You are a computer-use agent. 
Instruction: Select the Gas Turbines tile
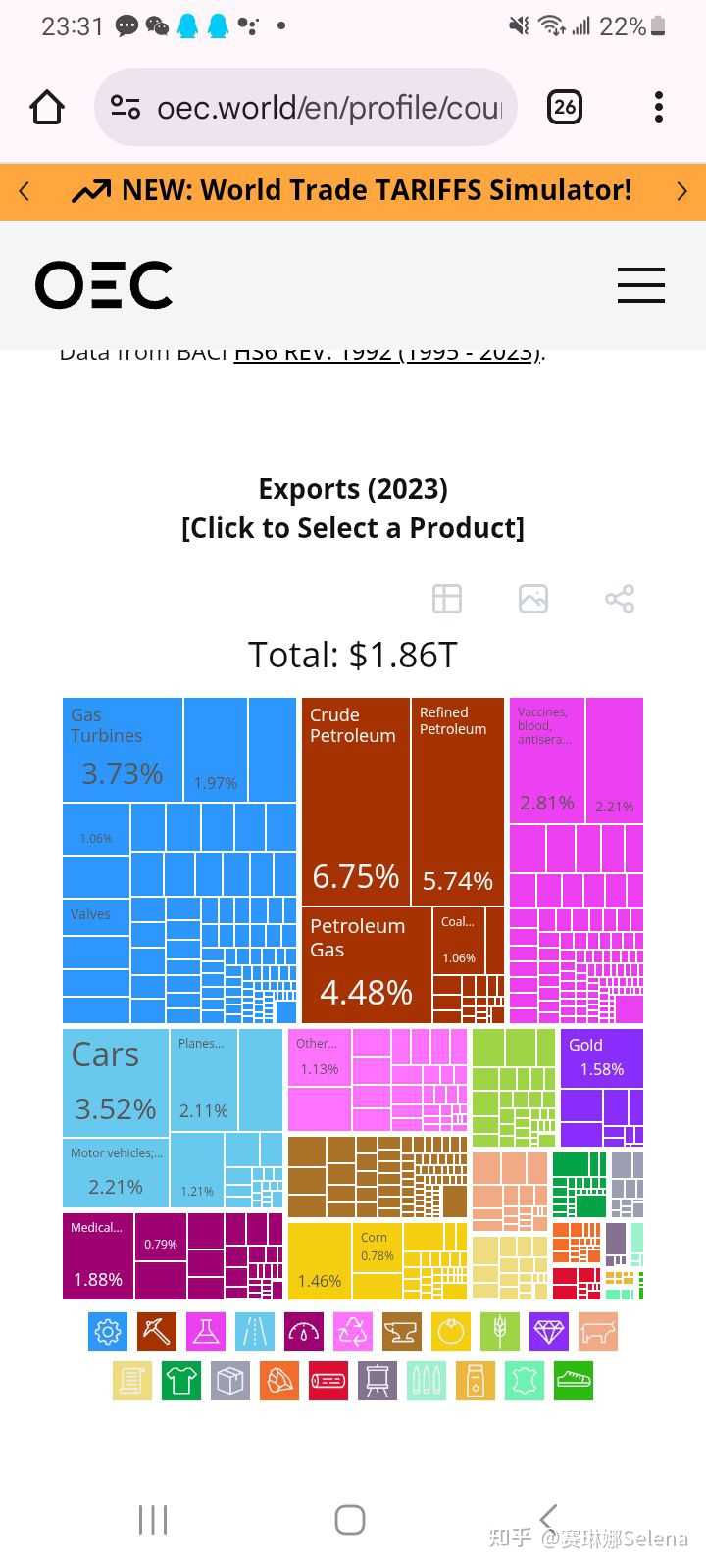123,750
